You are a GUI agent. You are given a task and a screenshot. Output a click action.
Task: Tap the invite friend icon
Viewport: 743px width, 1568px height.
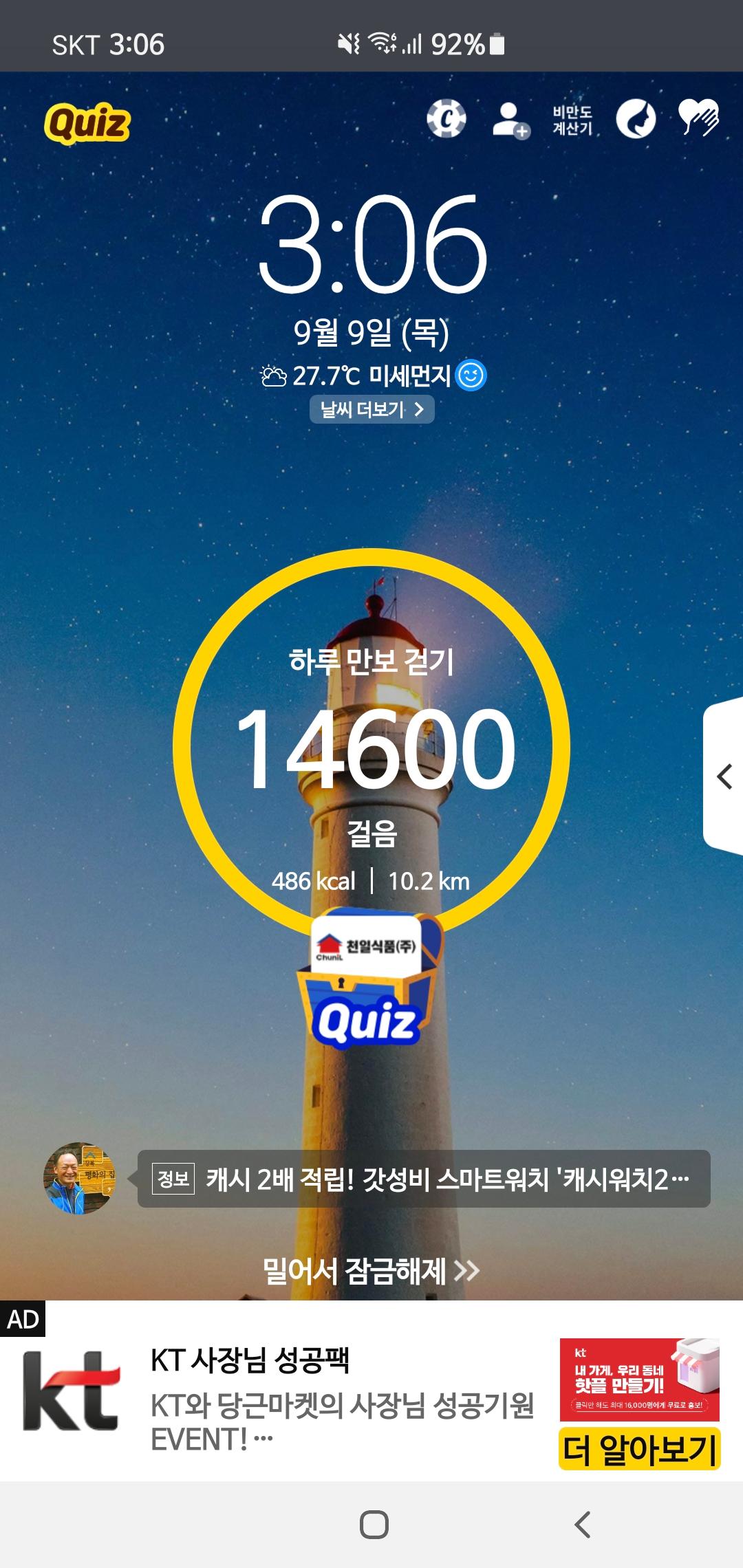point(510,120)
